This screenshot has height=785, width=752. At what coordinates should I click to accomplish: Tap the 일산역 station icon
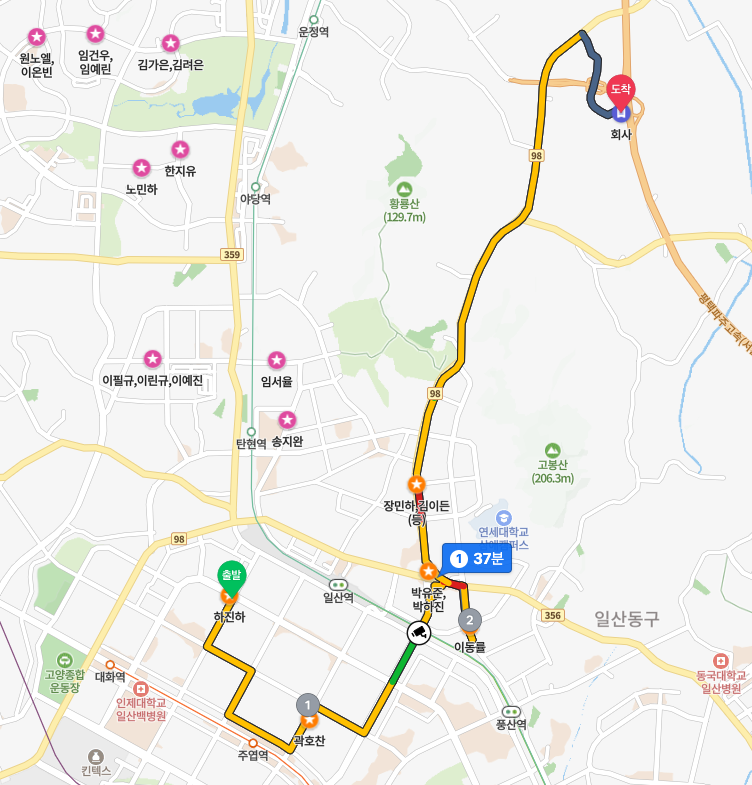pos(338,584)
